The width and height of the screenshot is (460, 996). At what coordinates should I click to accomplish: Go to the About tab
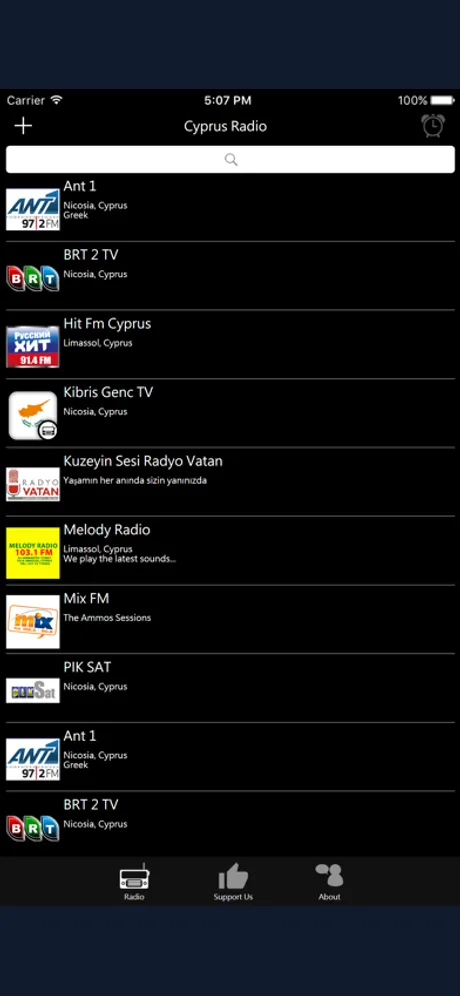point(329,882)
